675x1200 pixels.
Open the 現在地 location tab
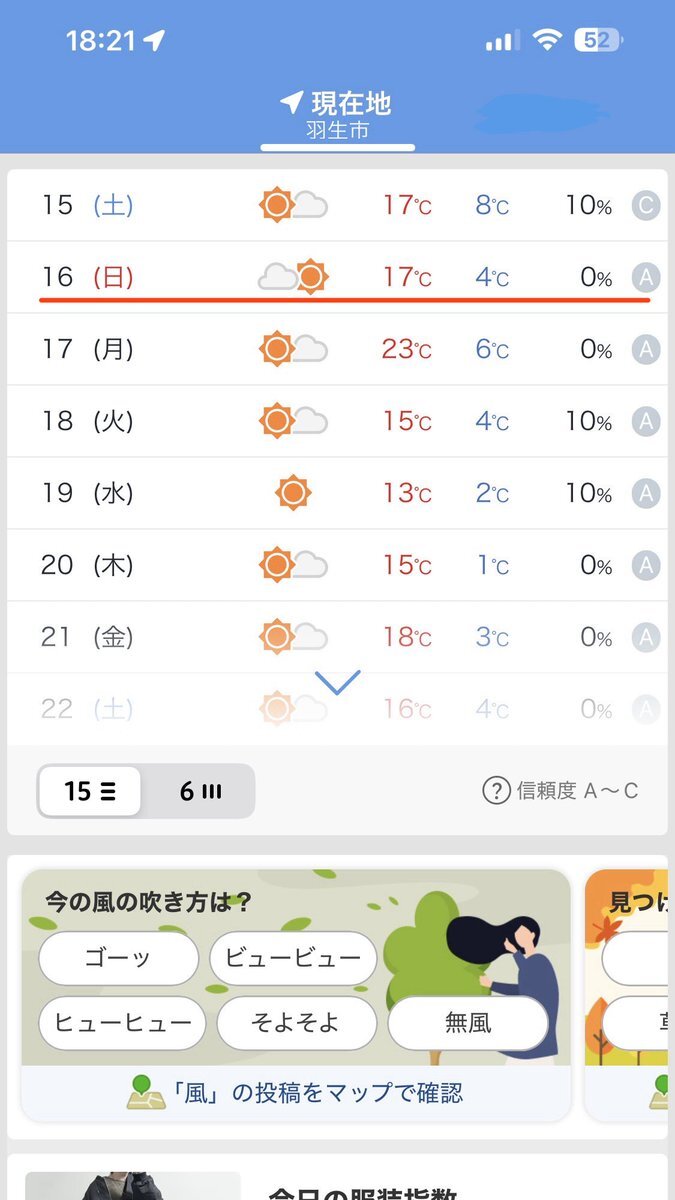pyautogui.click(x=337, y=114)
